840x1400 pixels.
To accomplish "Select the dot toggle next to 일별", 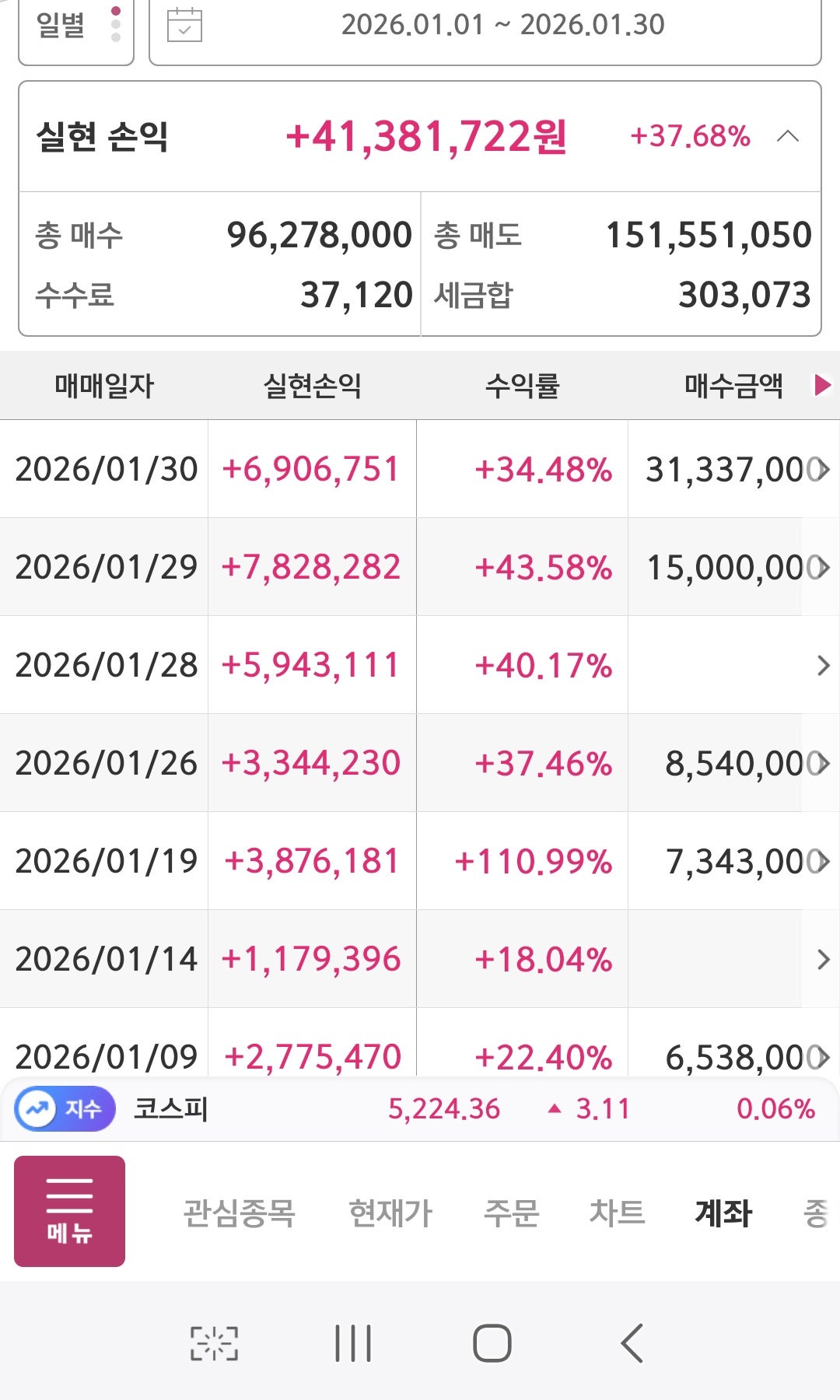I will click(x=116, y=25).
